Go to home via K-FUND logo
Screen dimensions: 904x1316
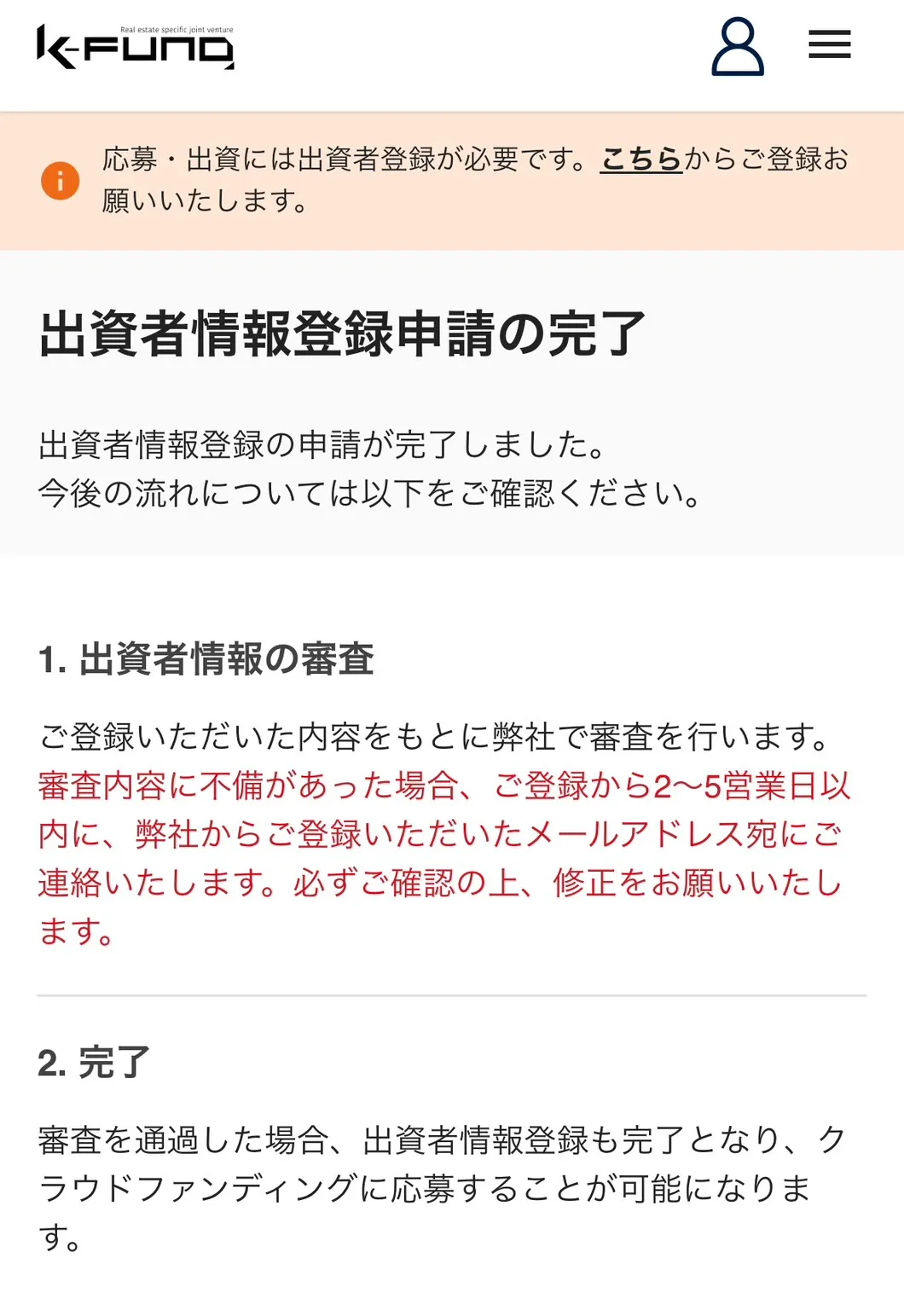pos(135,47)
